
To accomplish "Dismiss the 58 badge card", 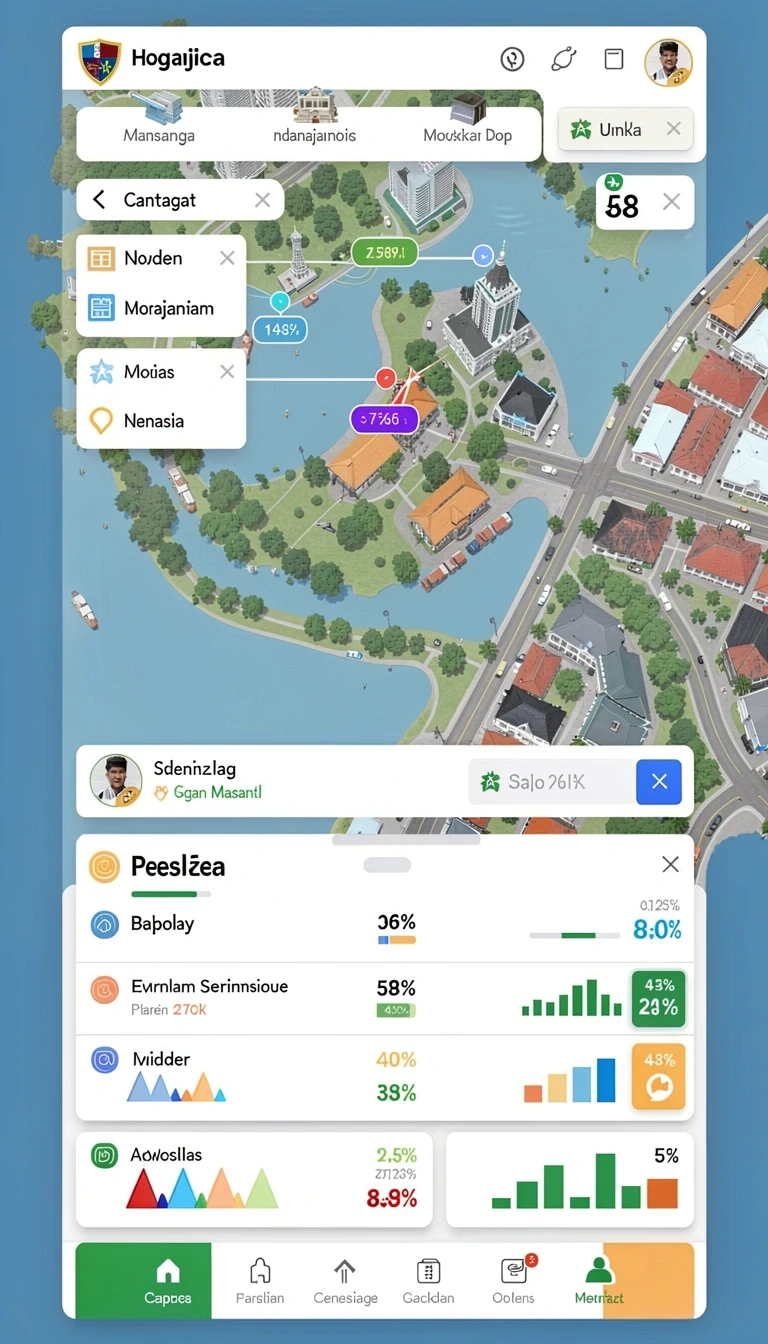I will pos(672,202).
